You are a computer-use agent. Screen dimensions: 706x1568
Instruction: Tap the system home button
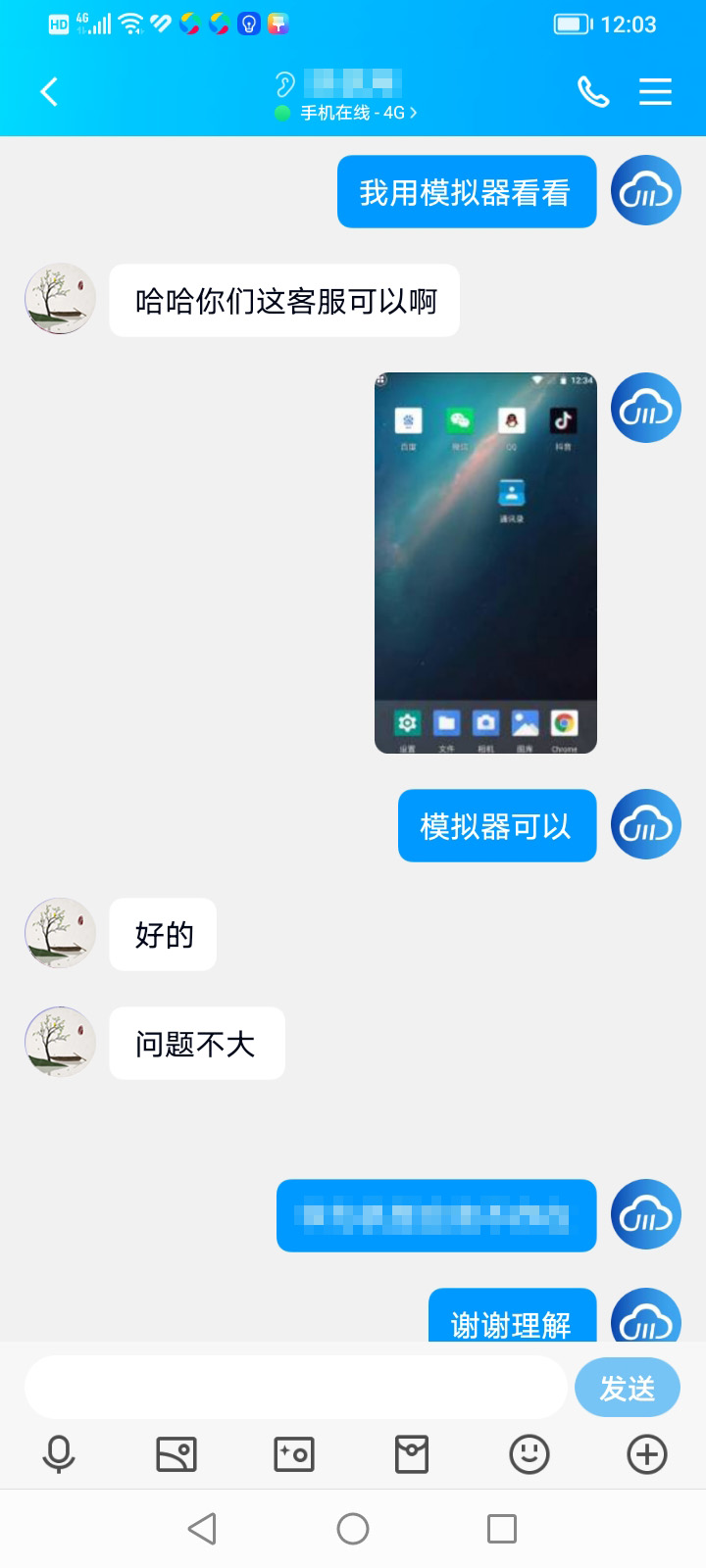353,1529
